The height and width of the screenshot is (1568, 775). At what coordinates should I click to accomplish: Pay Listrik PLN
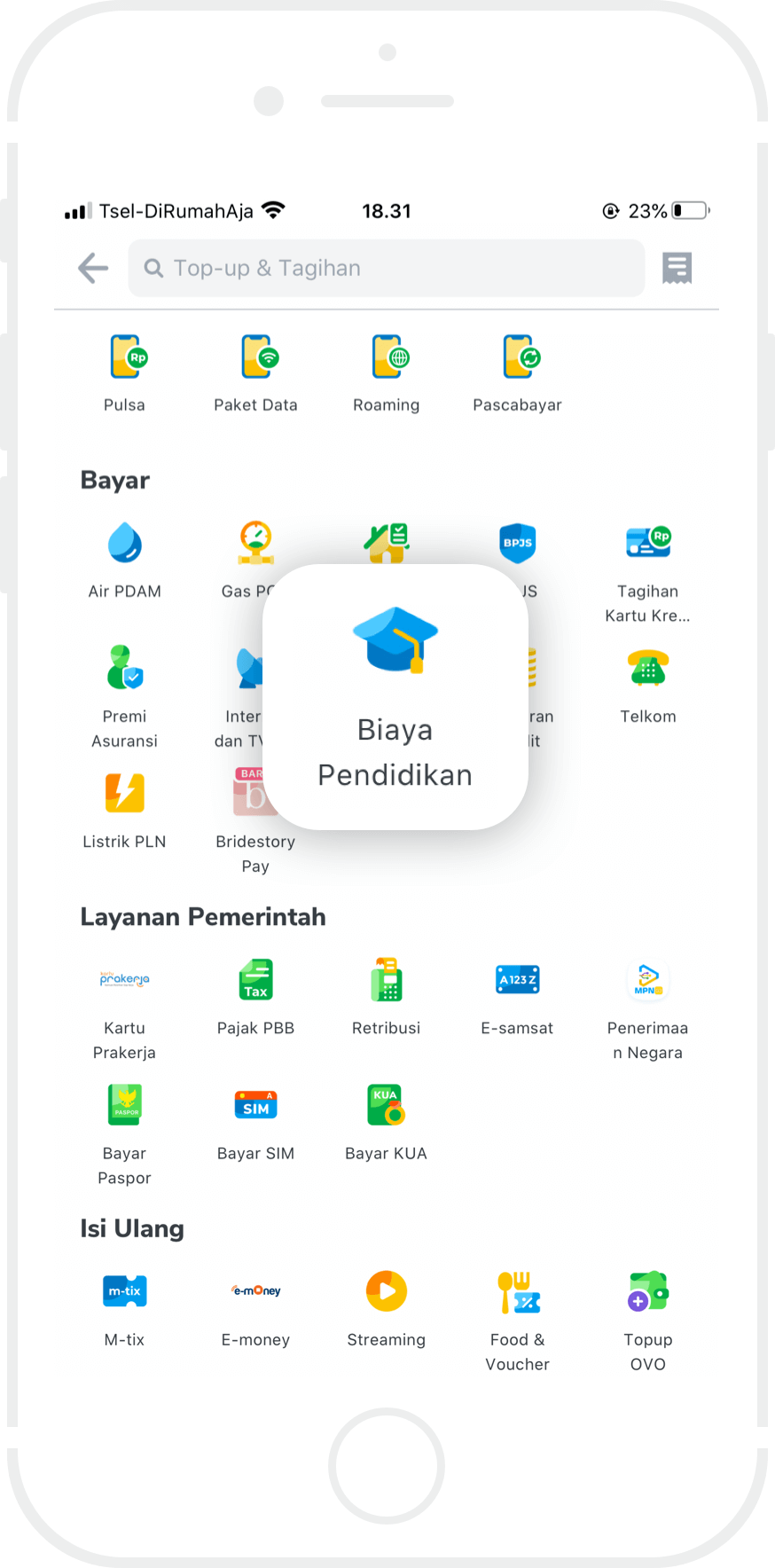pyautogui.click(x=125, y=809)
